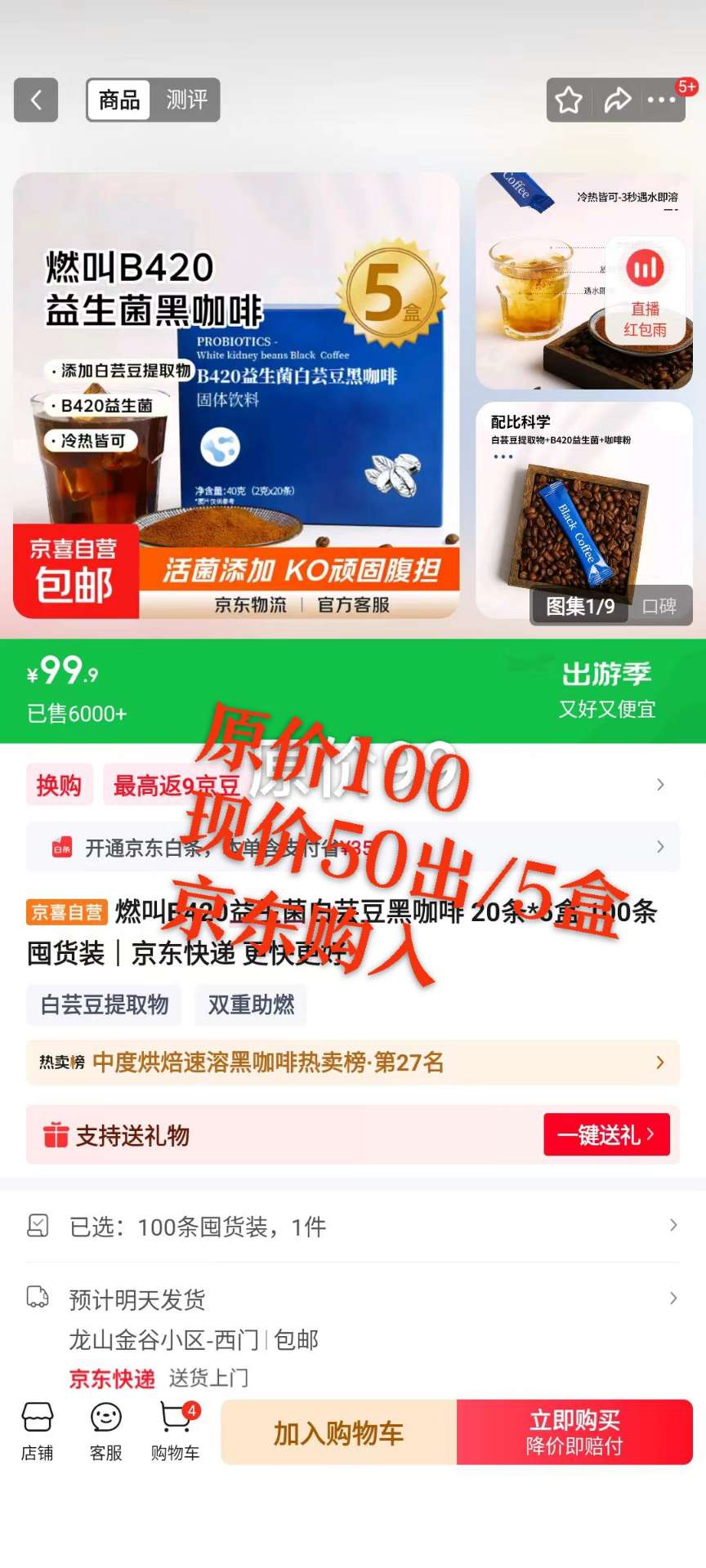This screenshot has width=706, height=1568.
Task: Open the 开通京东白条 offer
Action: (x=353, y=847)
